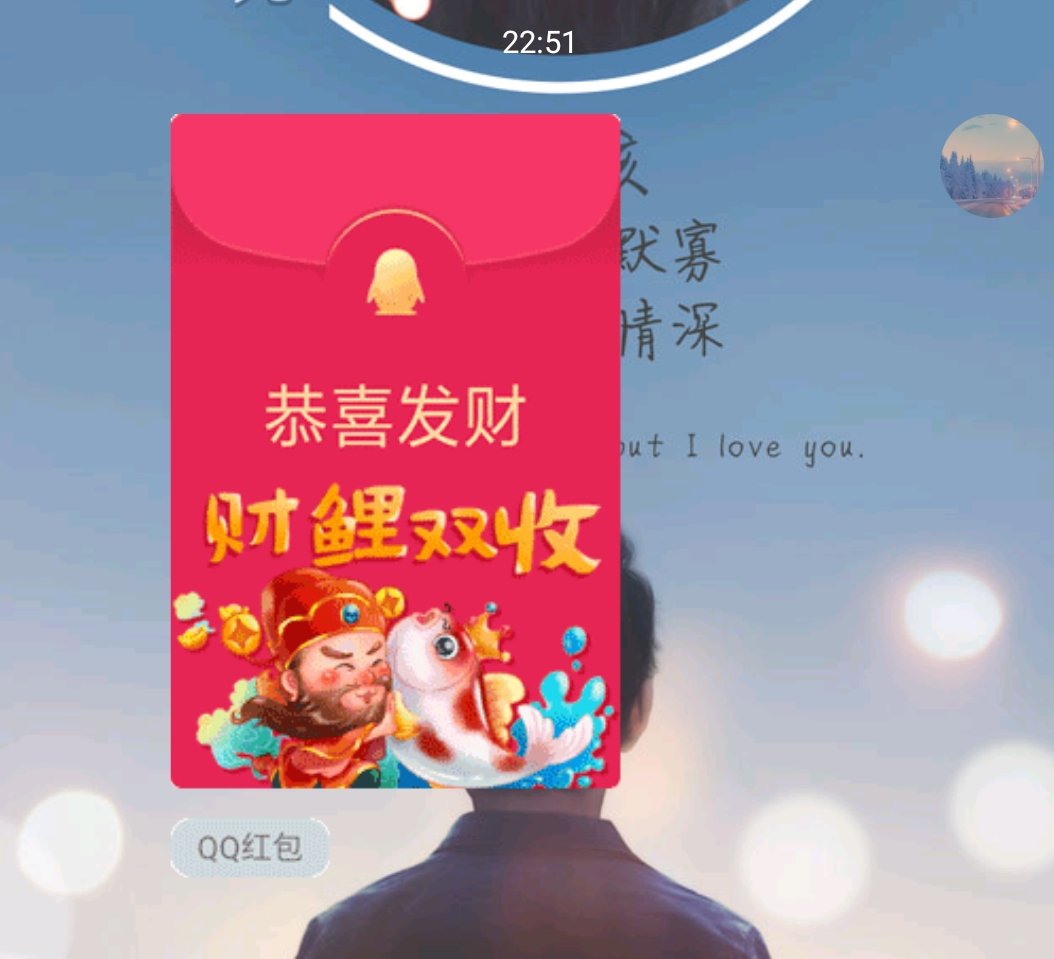Viewport: 1054px width, 959px height.
Task: Tap the QQ红包 label chip
Action: click(x=249, y=848)
